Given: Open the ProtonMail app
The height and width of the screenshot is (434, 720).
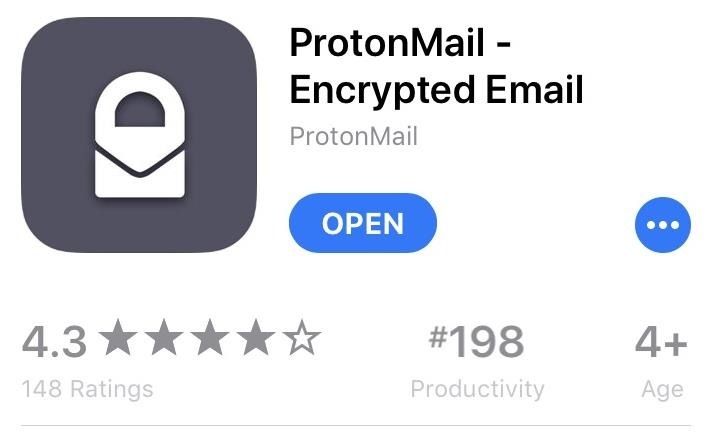Looking at the screenshot, I should tap(362, 224).
